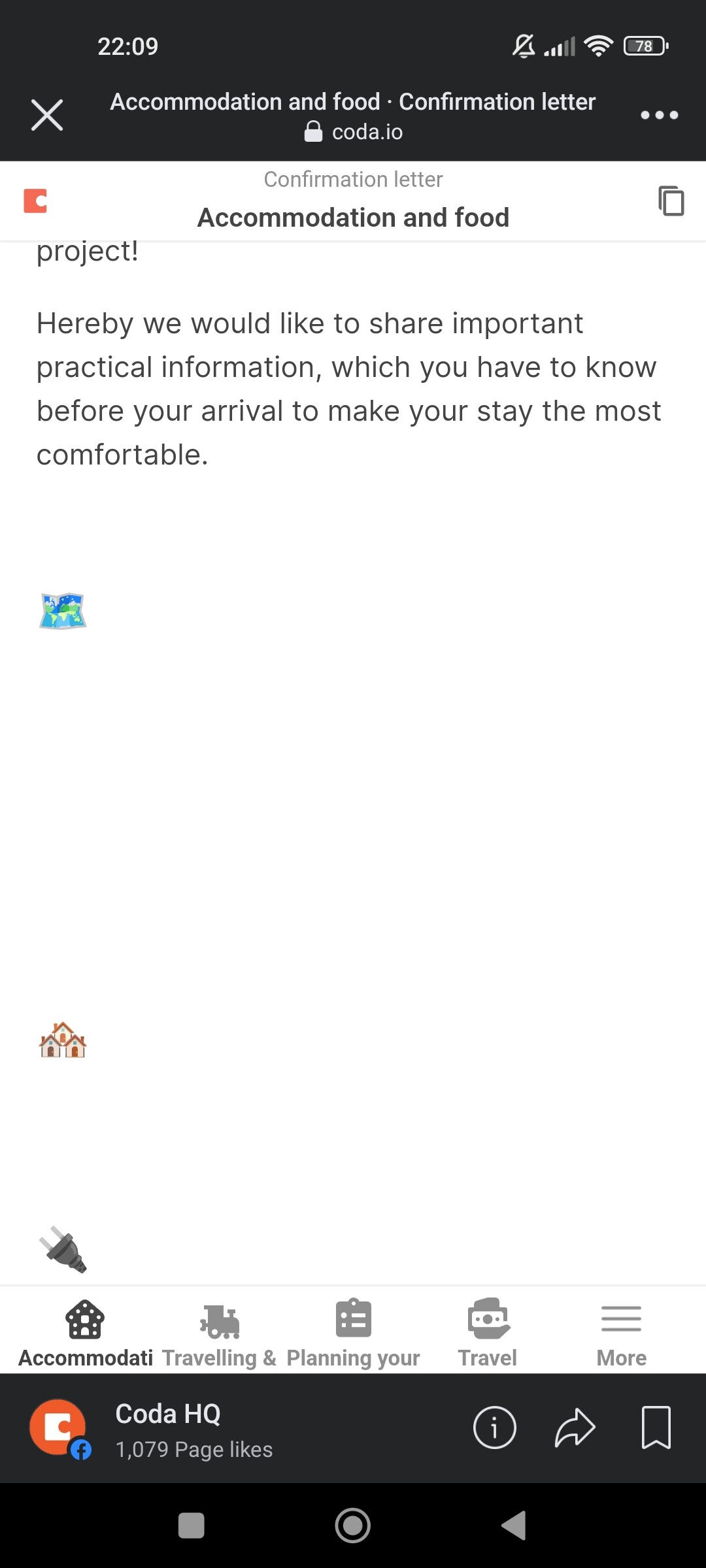Bookmark this page
Screen dimensions: 706x1568
[656, 1428]
